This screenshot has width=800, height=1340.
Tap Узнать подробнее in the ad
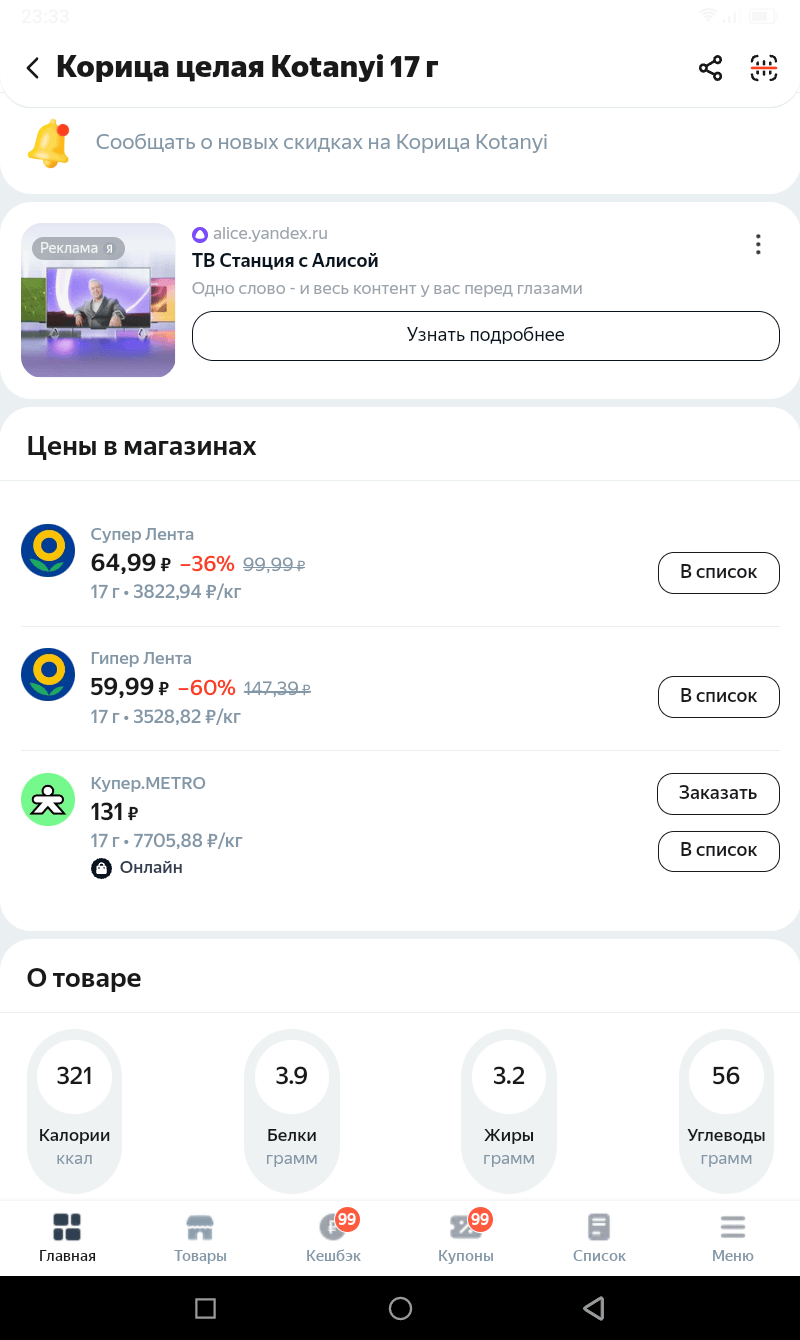[x=485, y=335]
